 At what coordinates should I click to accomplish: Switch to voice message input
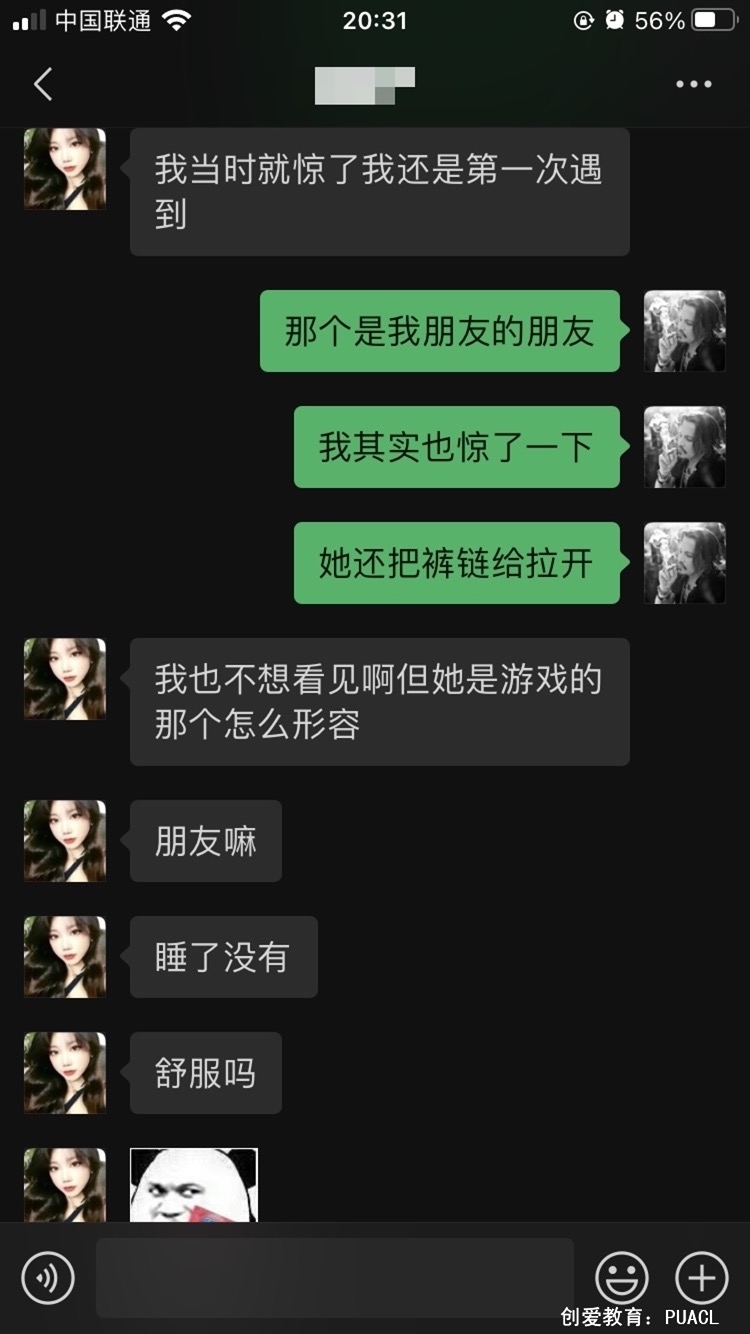coord(48,1277)
